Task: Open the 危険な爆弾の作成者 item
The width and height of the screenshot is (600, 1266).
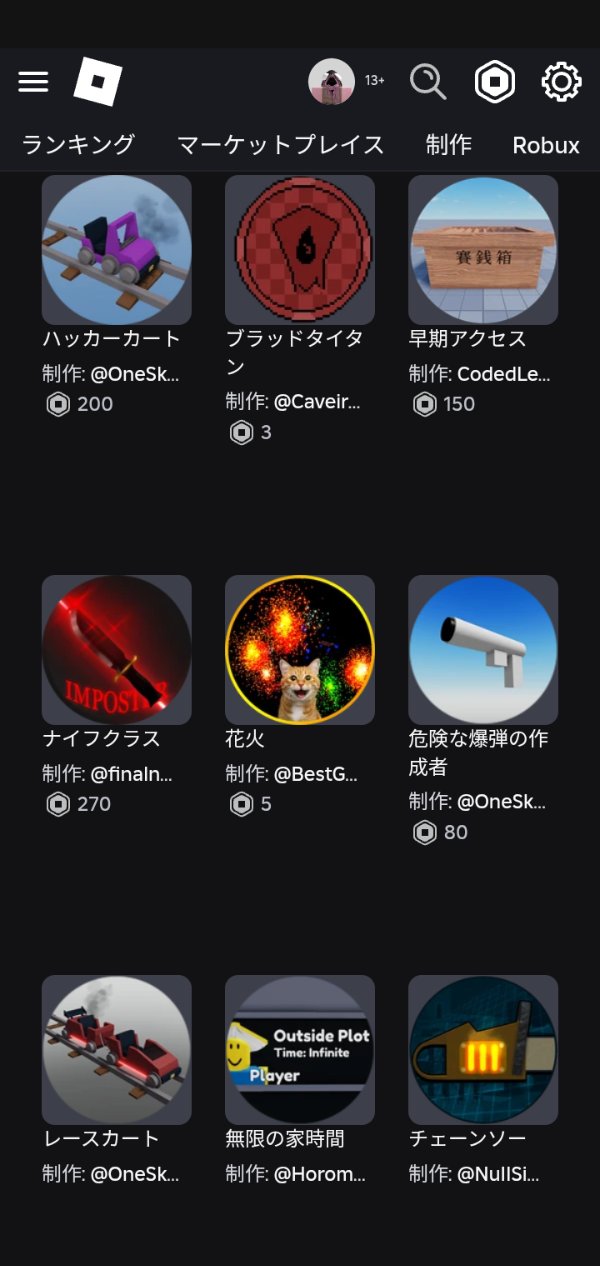Action: [x=483, y=650]
